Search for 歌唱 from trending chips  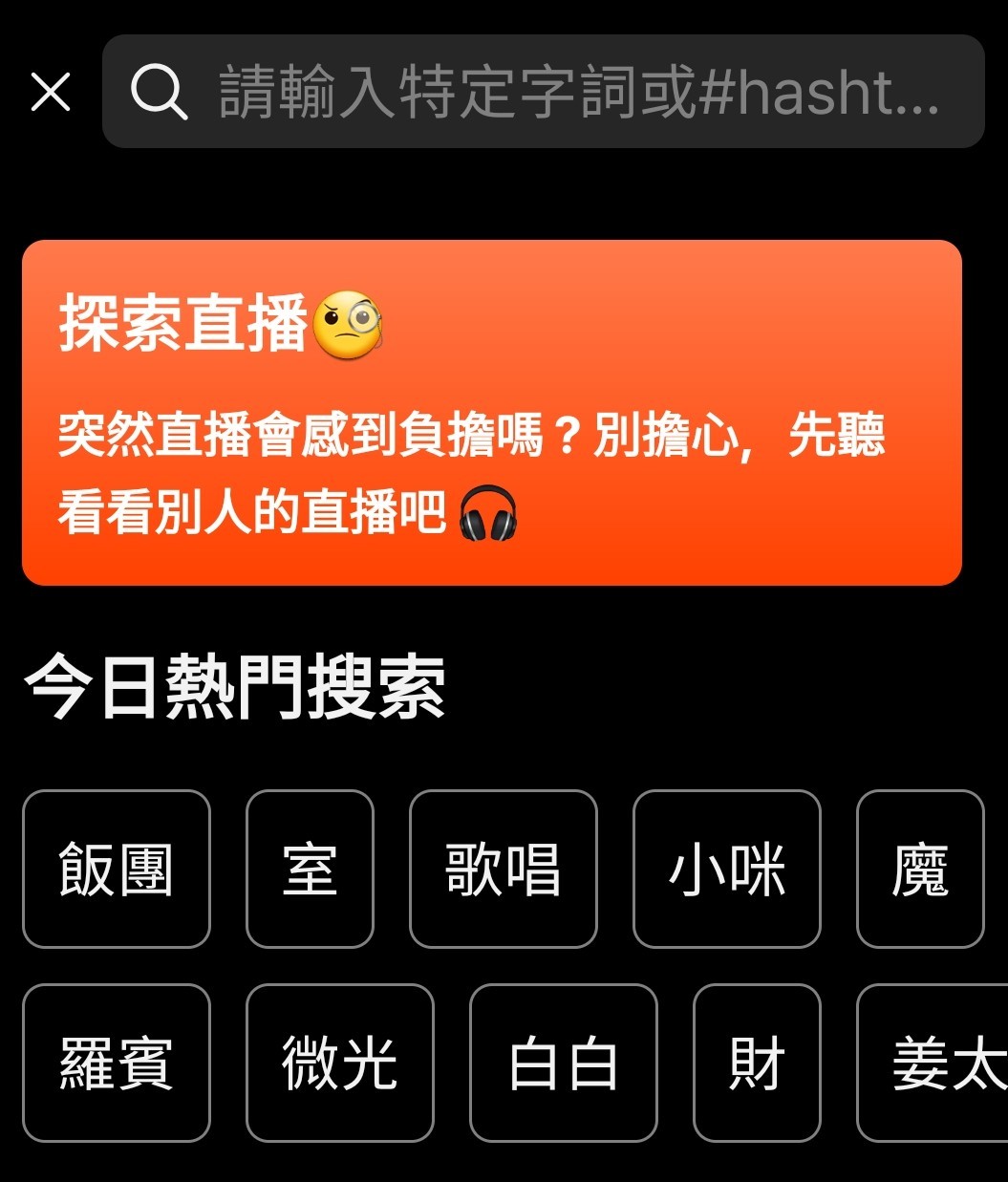(503, 869)
